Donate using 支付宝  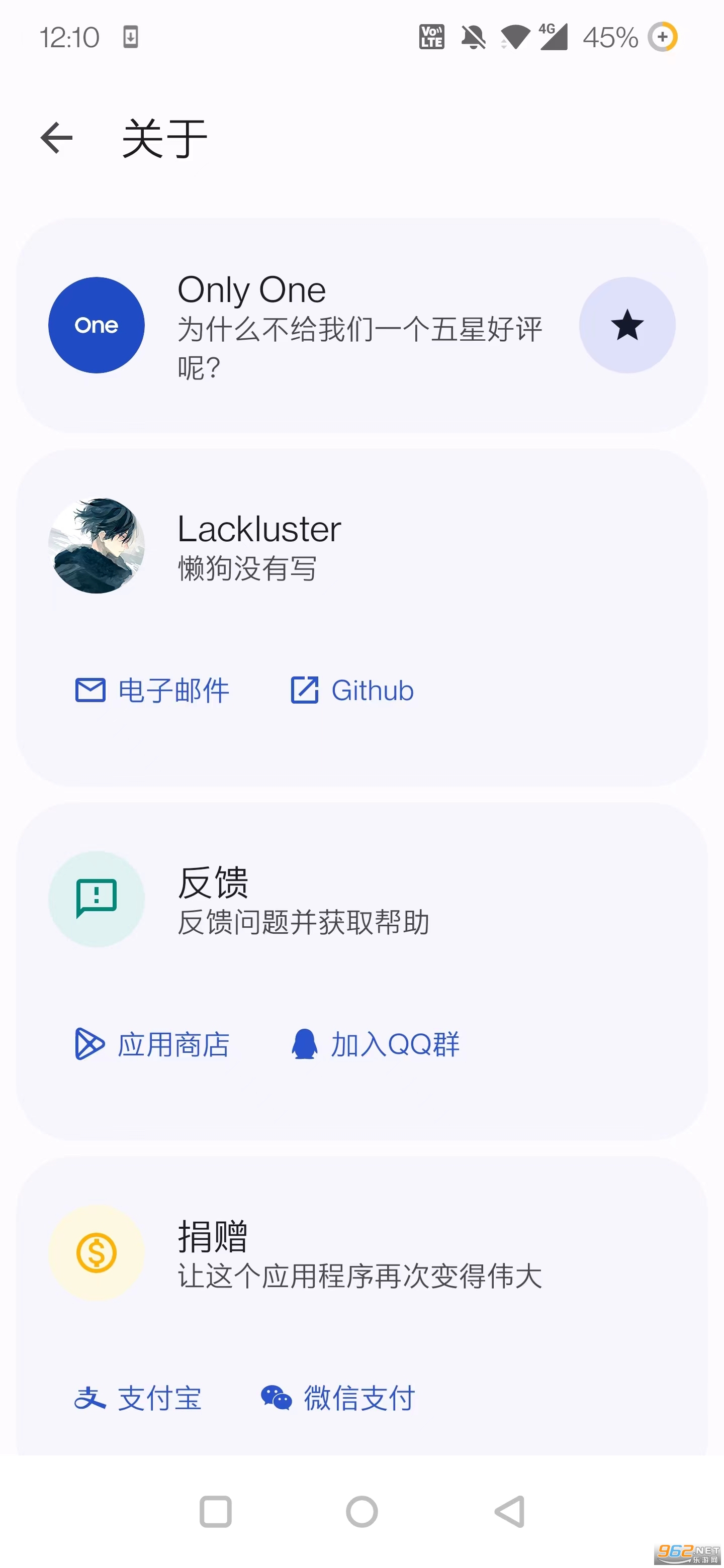click(138, 1398)
